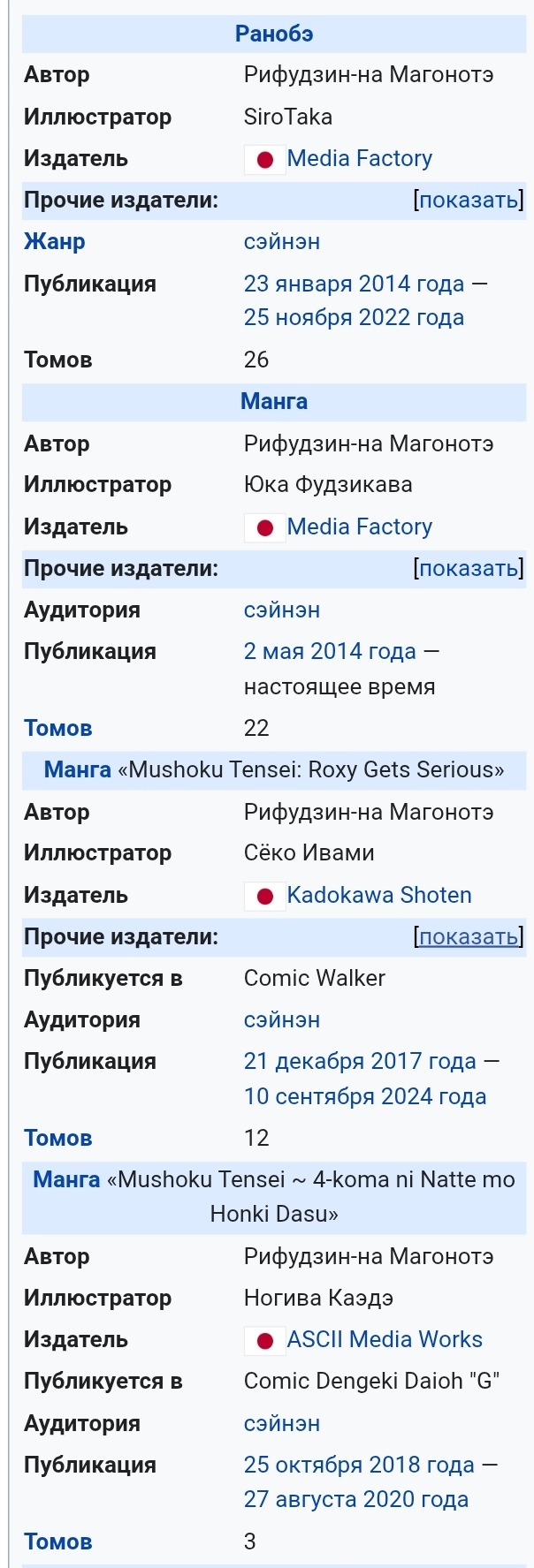This screenshot has width=534, height=1568.
Task: Open Media Factory link in the Ранобэ section
Action: [359, 158]
